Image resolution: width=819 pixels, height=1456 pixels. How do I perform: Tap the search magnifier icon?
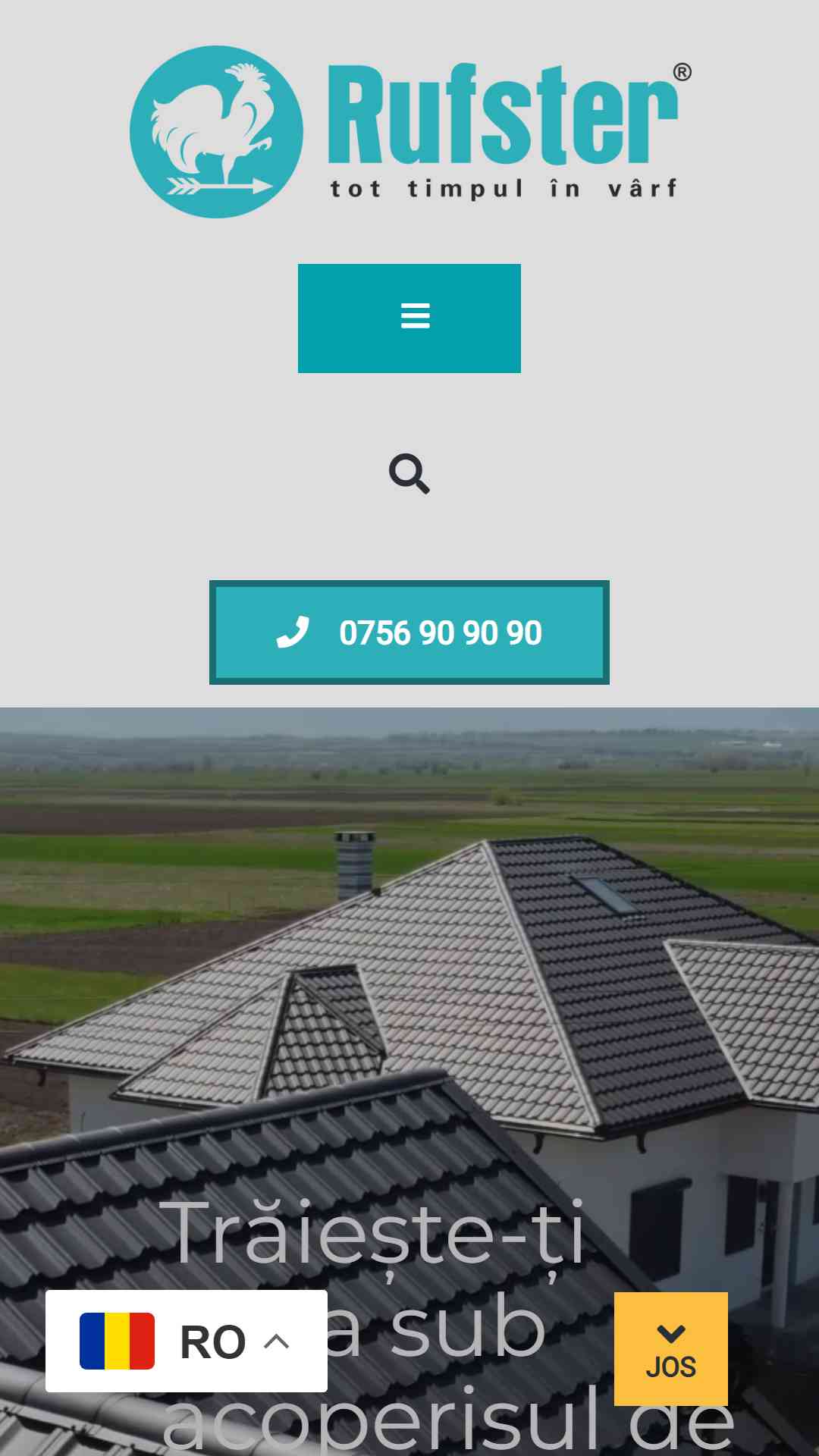click(409, 474)
